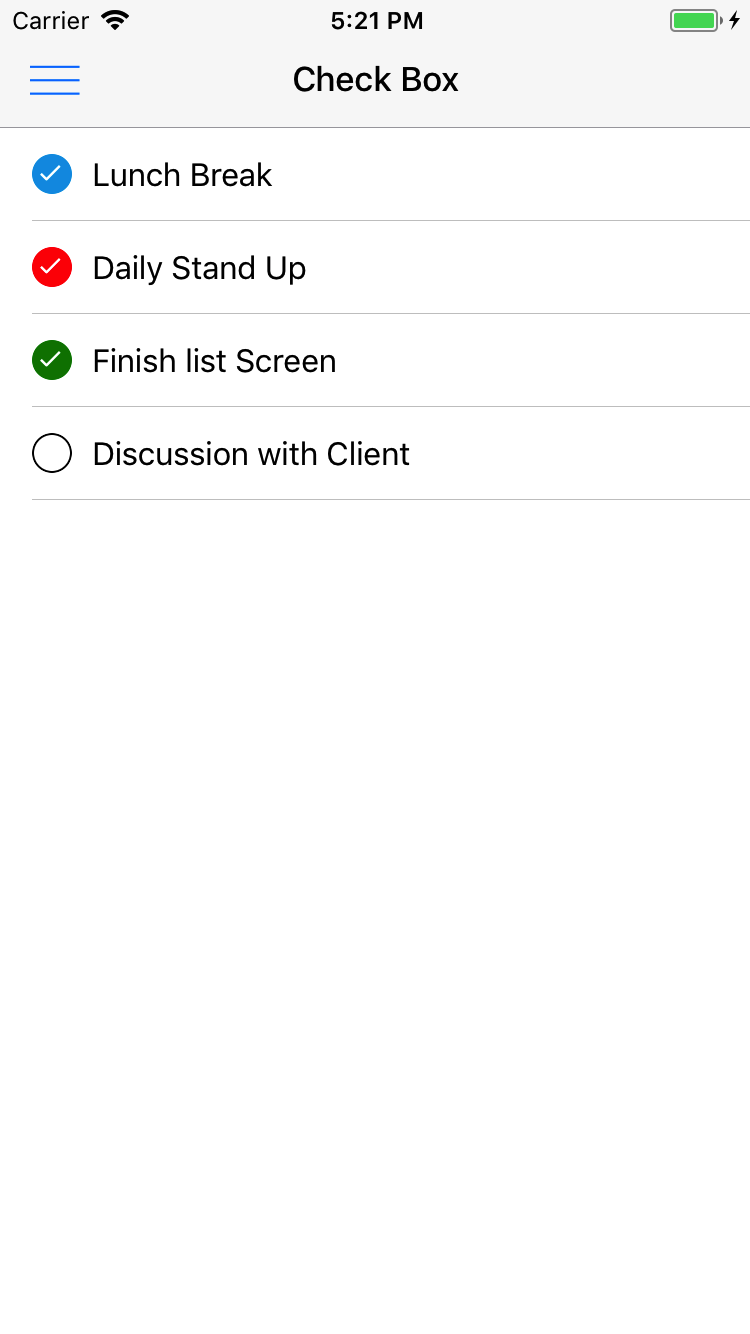Viewport: 750px width, 1334px height.
Task: Open the hamburger drawer menu
Action: pyautogui.click(x=55, y=80)
